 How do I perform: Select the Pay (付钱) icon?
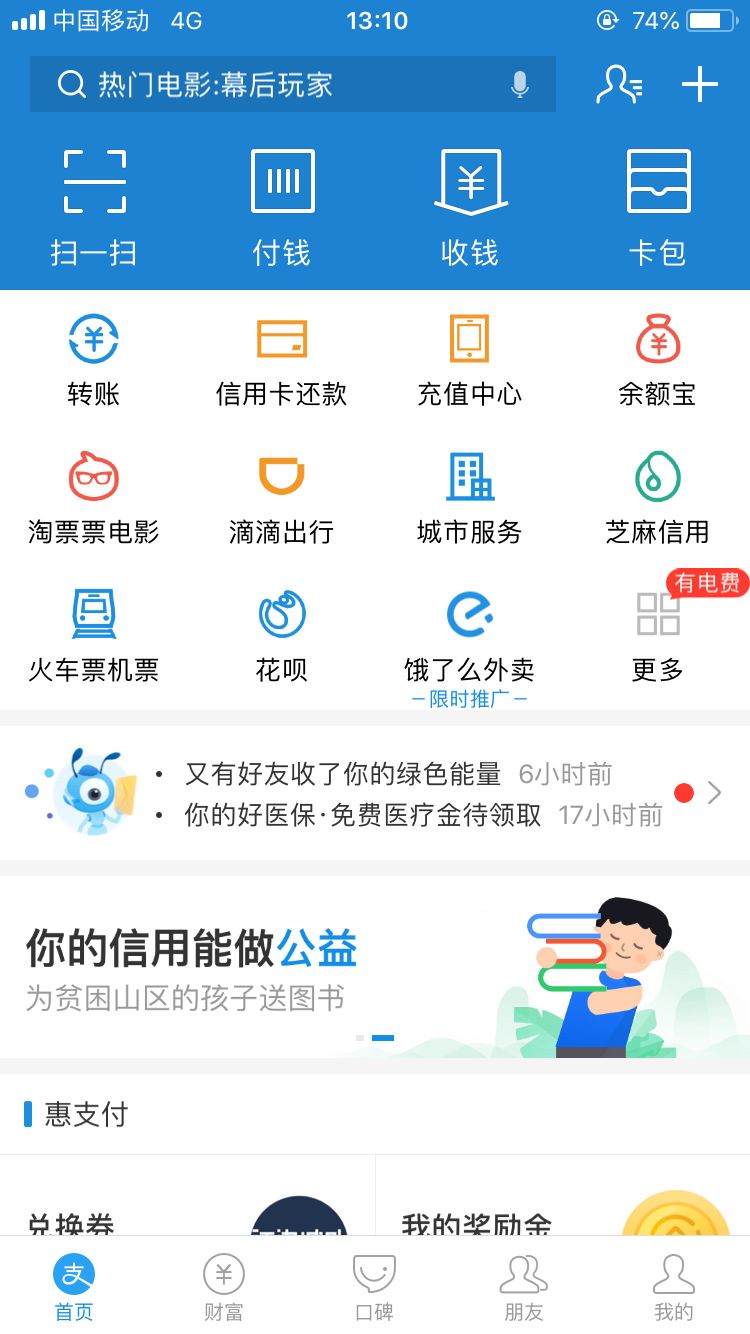click(x=281, y=200)
